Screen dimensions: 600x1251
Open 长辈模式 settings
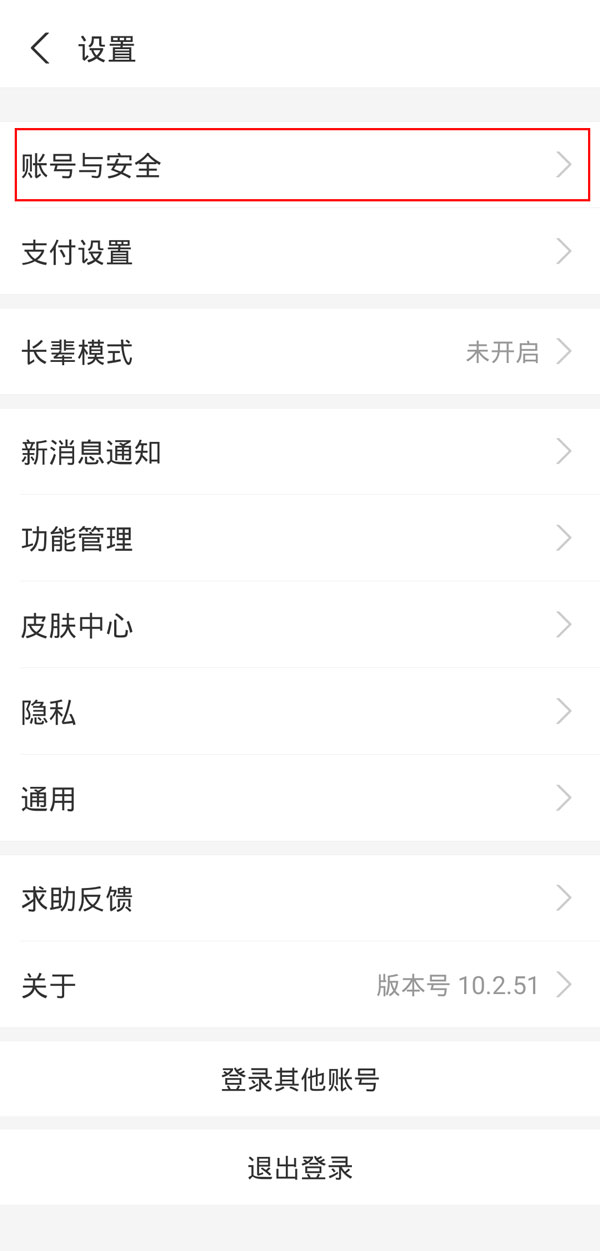(x=300, y=352)
